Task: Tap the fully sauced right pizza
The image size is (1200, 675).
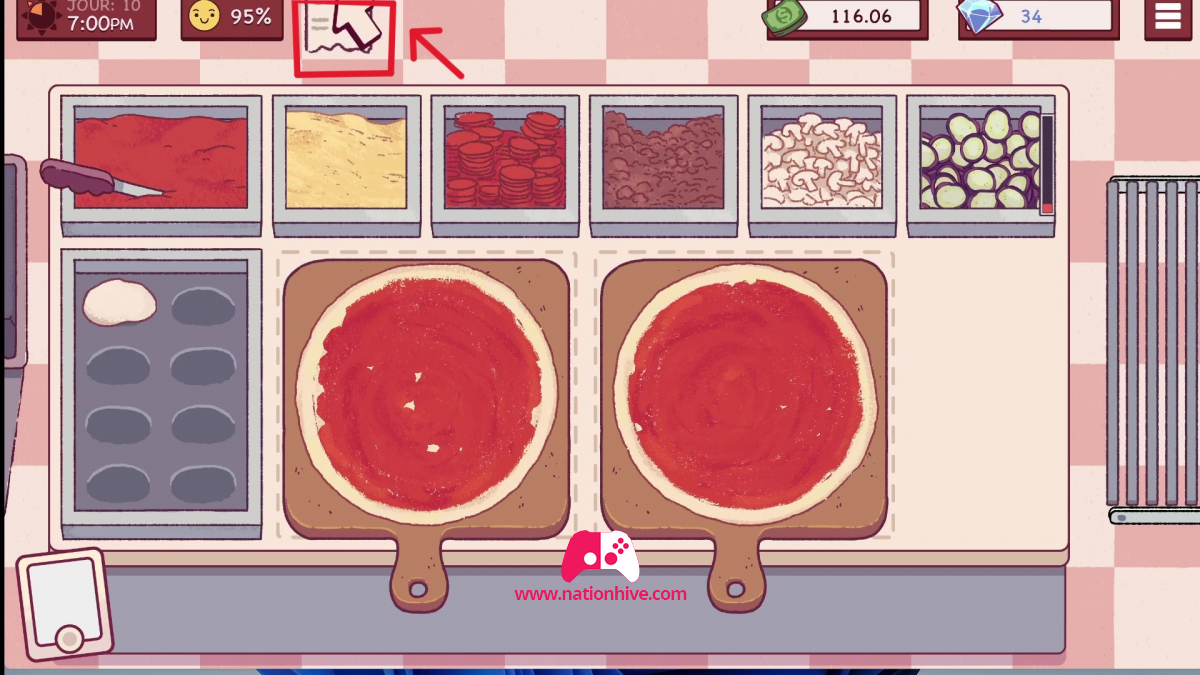Action: pos(744,394)
